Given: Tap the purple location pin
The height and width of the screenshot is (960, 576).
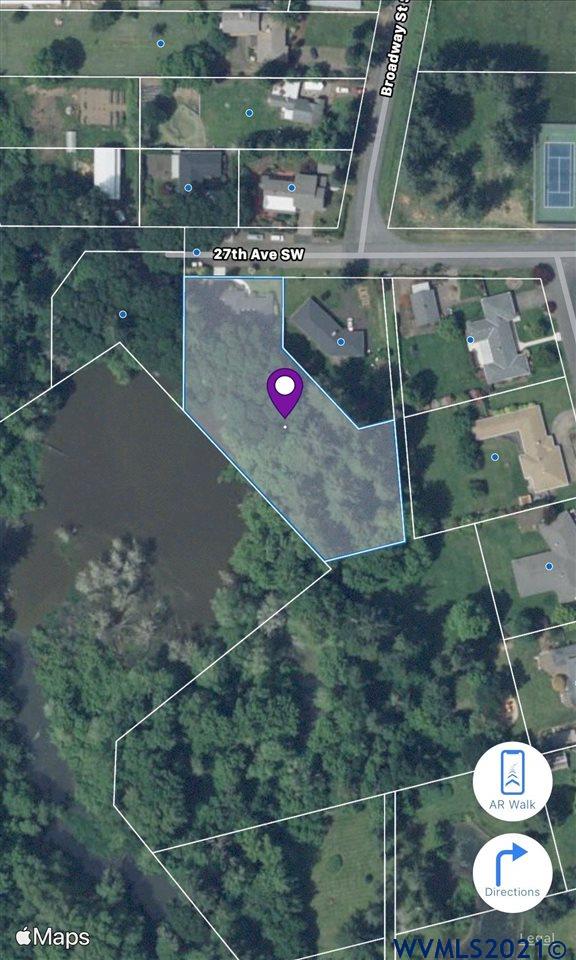Looking at the screenshot, I should pos(285,392).
